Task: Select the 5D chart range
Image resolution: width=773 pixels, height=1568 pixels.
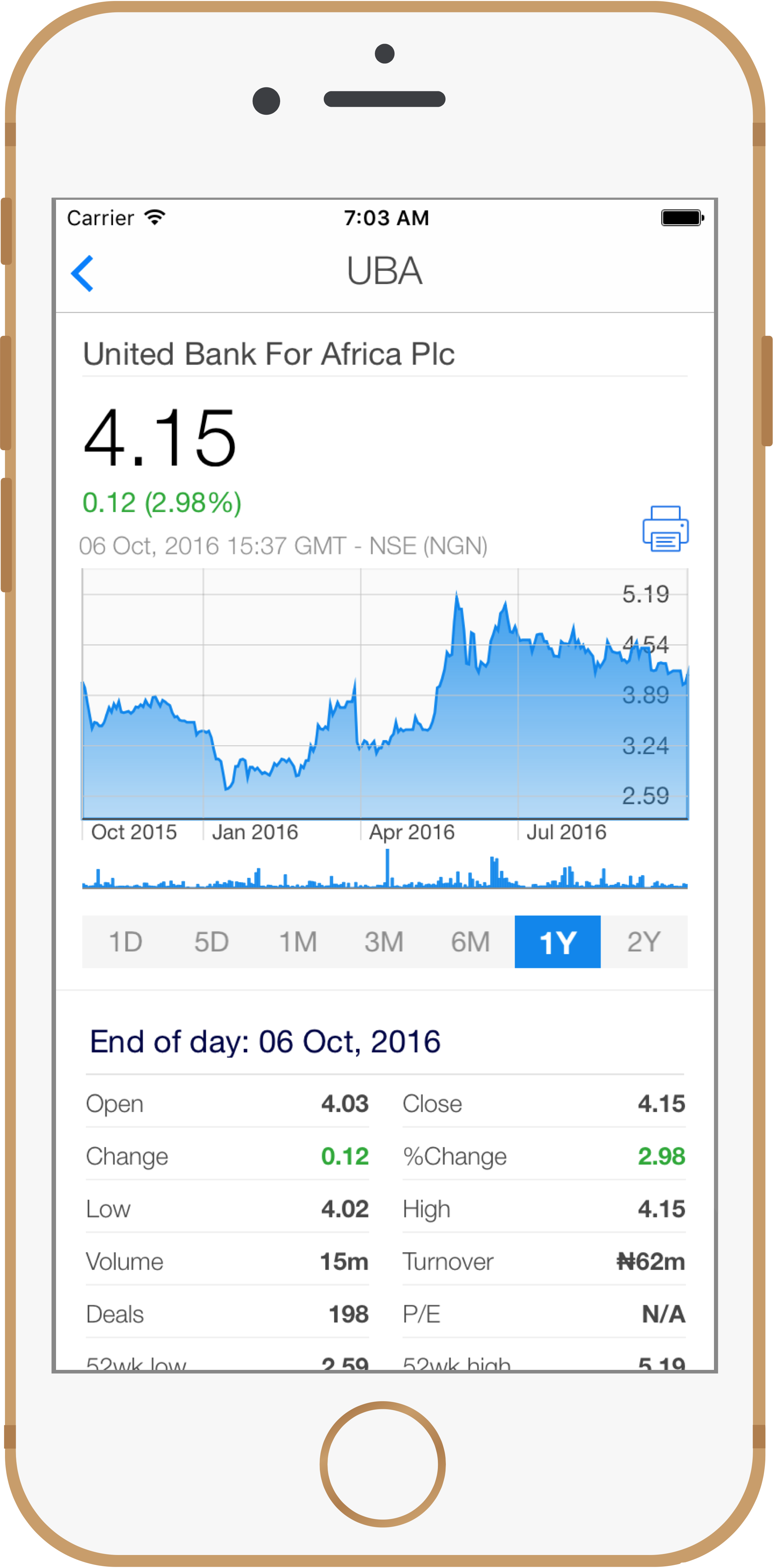Action: [211, 942]
